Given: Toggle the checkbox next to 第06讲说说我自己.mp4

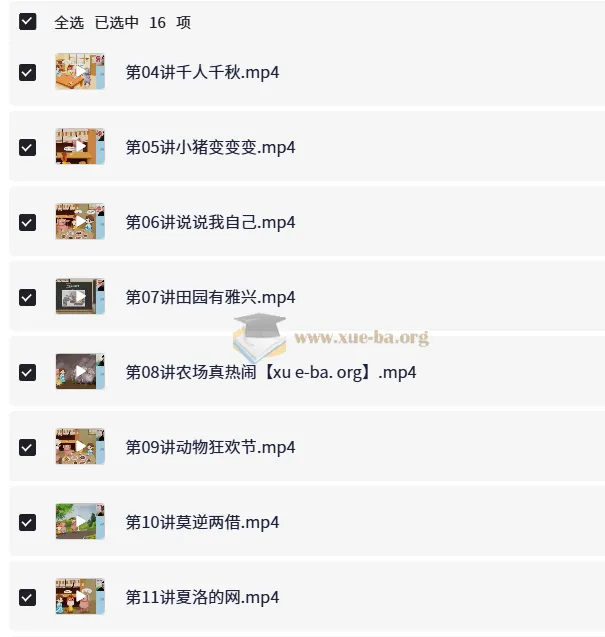Looking at the screenshot, I should click(x=28, y=222).
